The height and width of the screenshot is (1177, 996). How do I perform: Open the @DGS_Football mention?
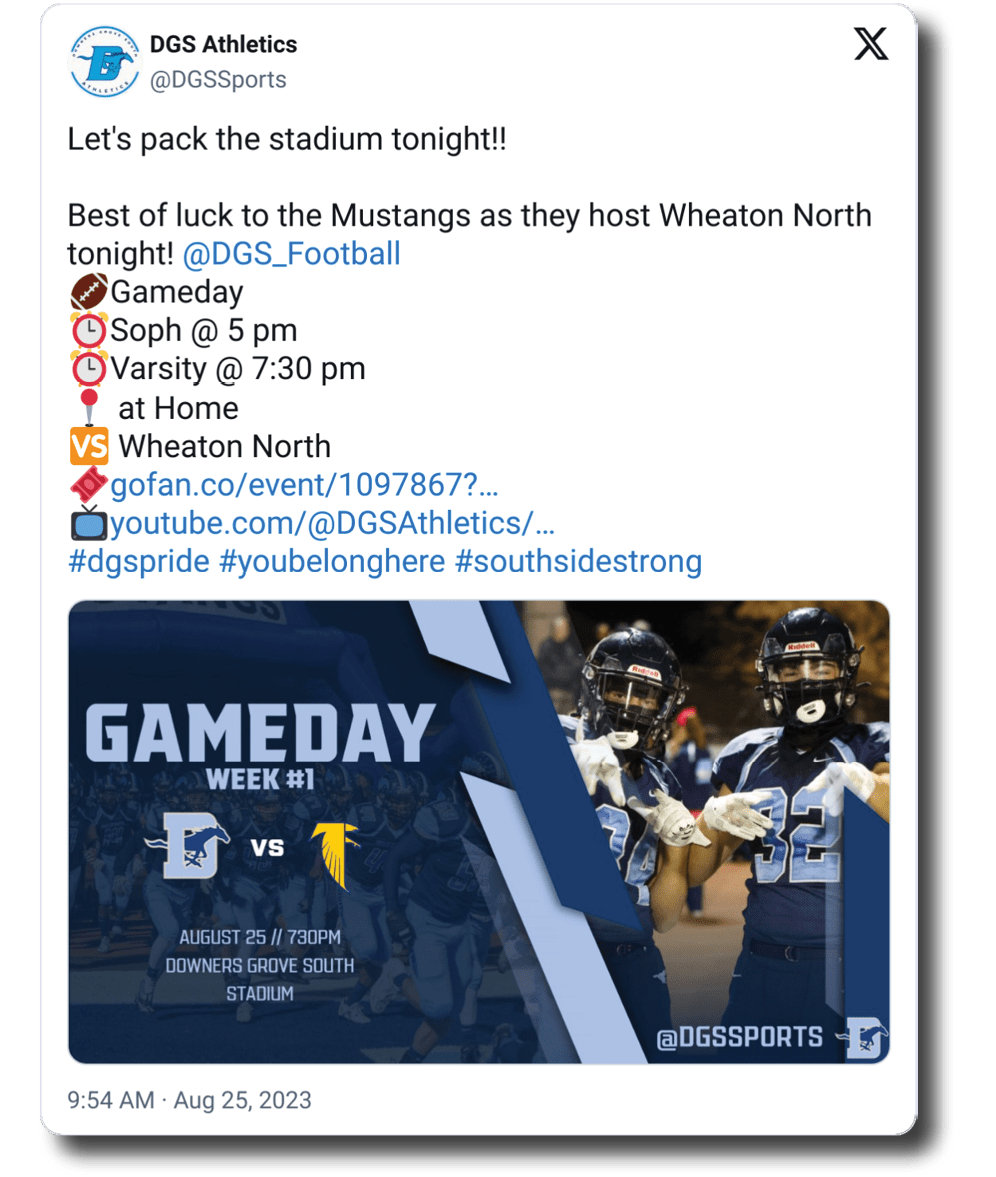(x=291, y=254)
